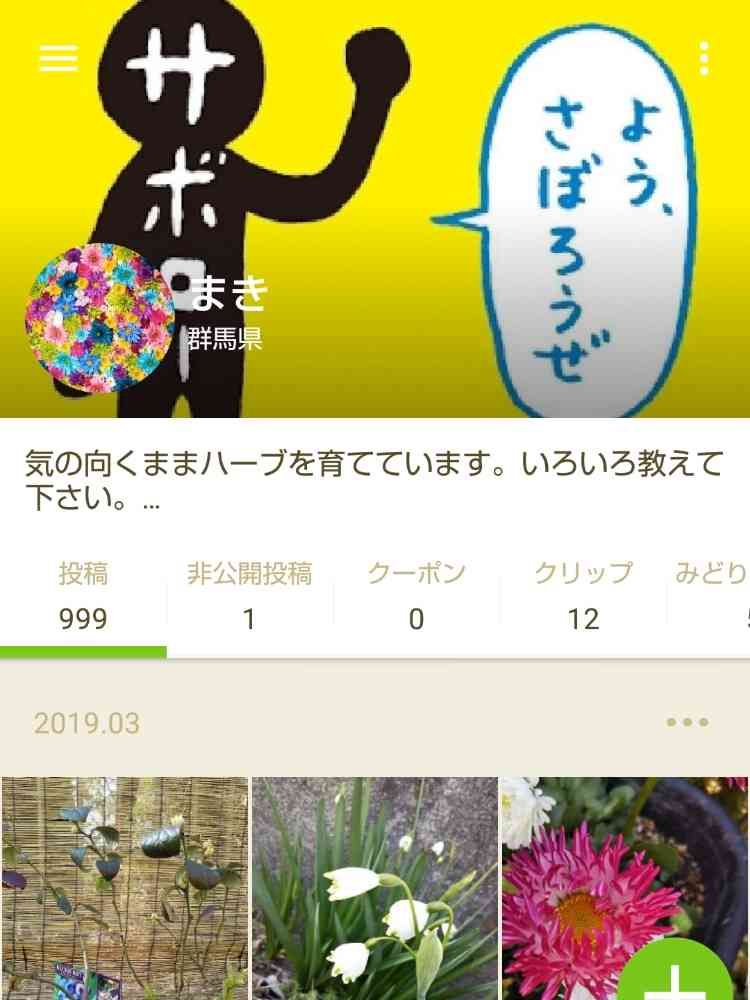Image resolution: width=750 pixels, height=1000 pixels.
Task: Open the top-right overflow menu
Action: pos(704,59)
